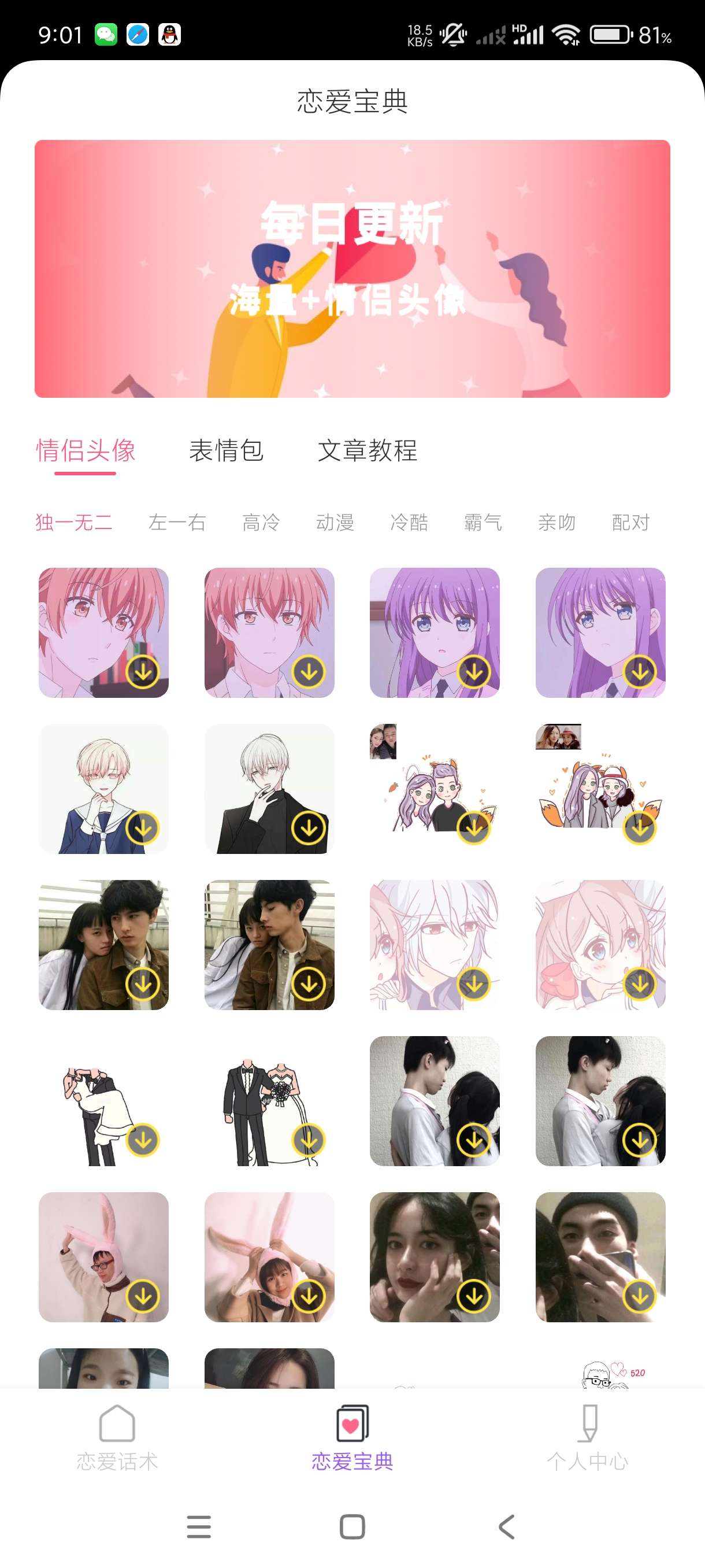The width and height of the screenshot is (705, 1568).
Task: Download the groom carrying bride cartoon avatar
Action: click(143, 1140)
